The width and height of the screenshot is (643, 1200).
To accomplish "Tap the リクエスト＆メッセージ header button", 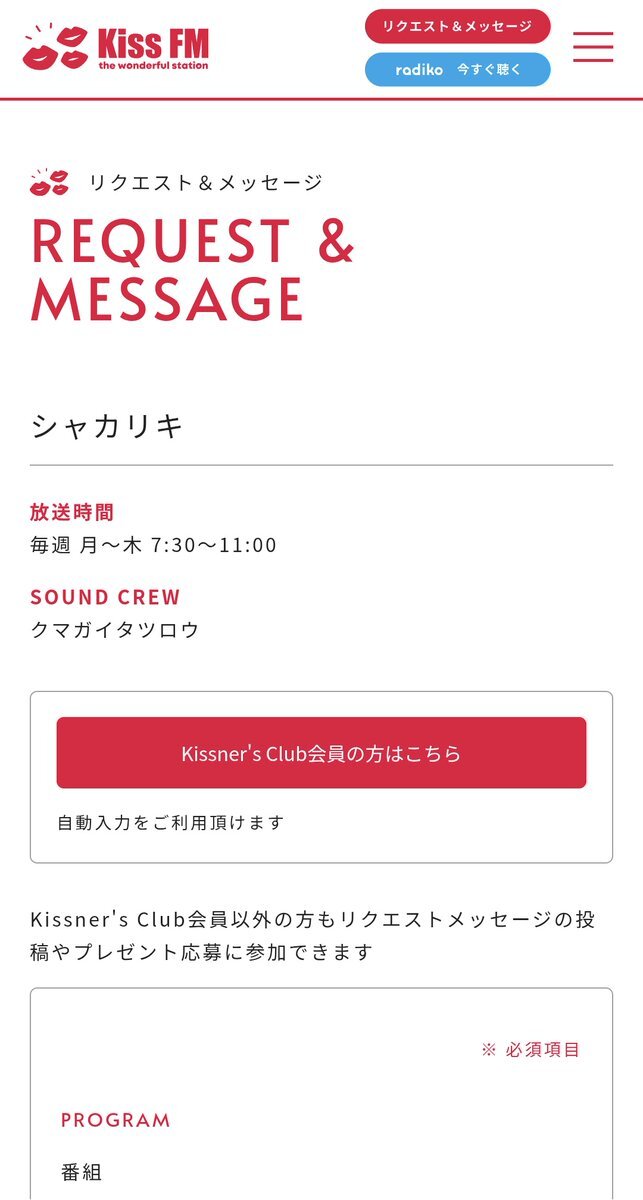I will point(457,27).
